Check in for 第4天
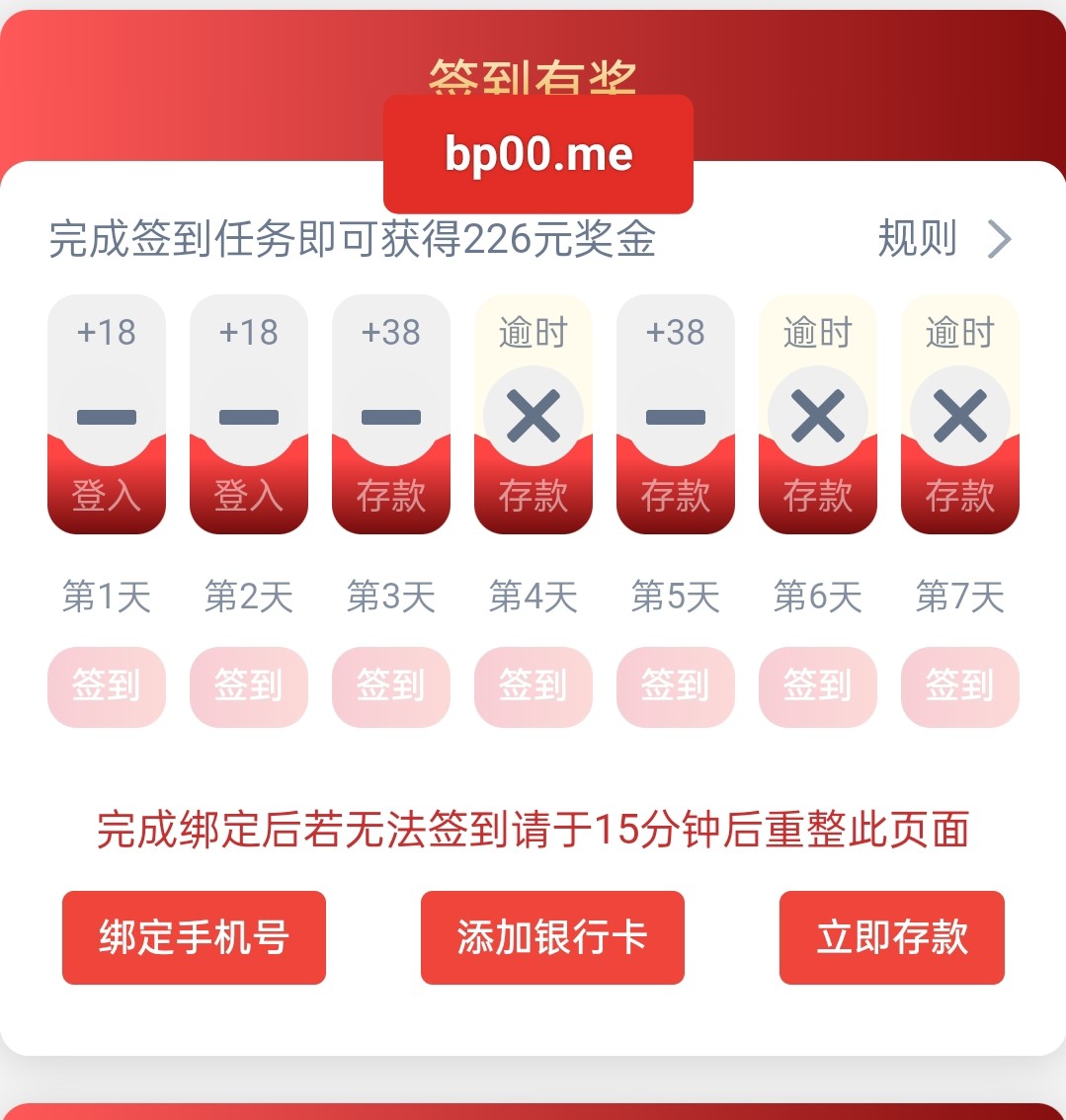The image size is (1066, 1120). 533,686
